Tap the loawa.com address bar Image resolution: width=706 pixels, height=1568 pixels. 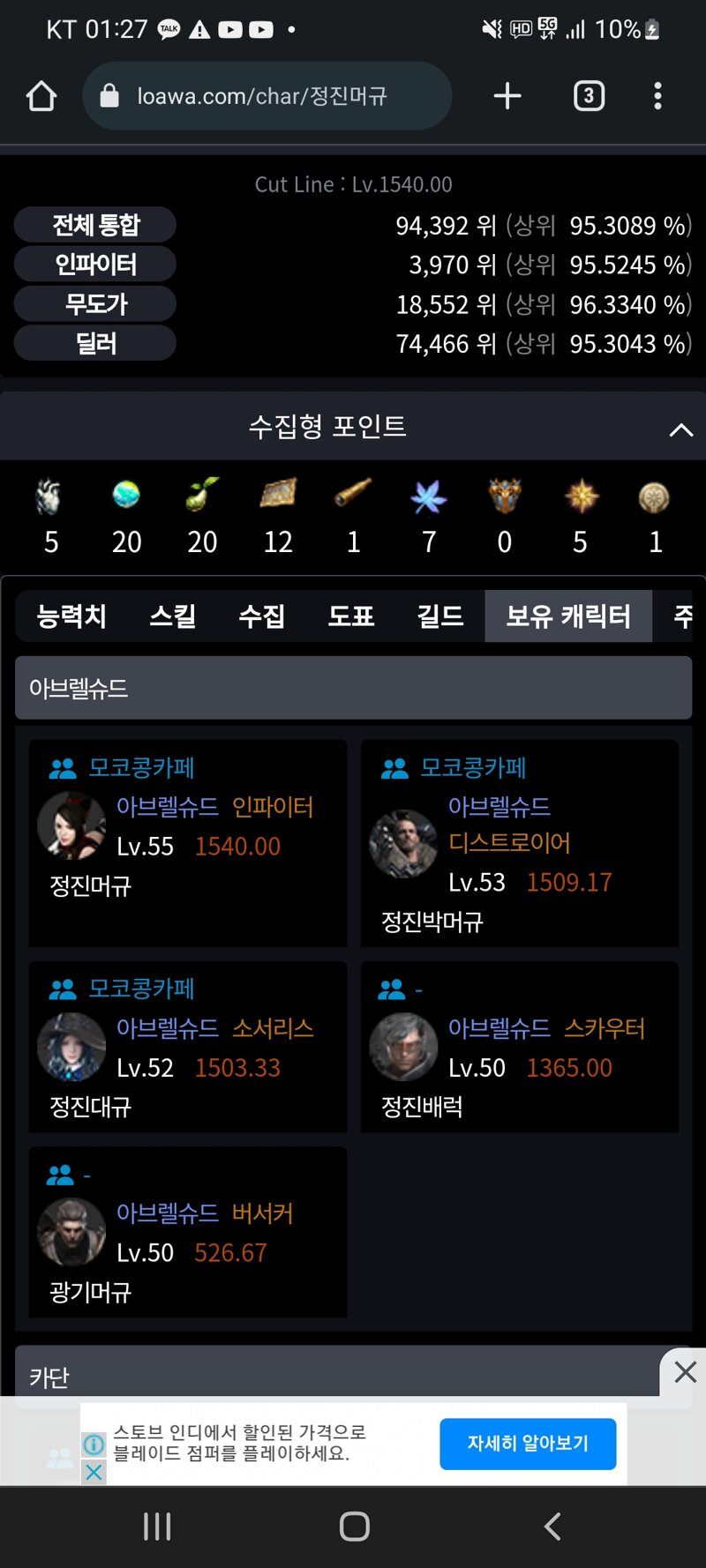(x=265, y=96)
